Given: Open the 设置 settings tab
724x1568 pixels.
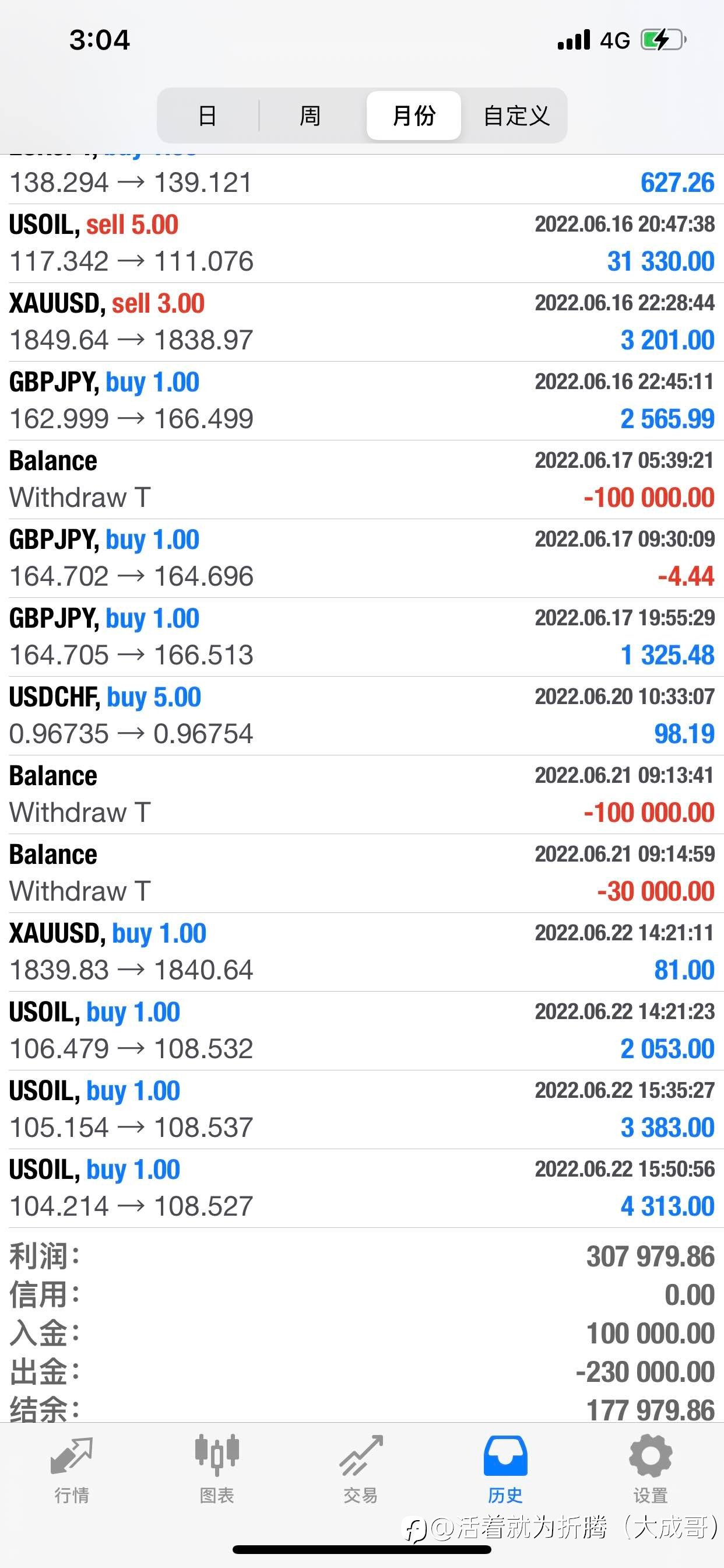Looking at the screenshot, I should pos(651,1469).
